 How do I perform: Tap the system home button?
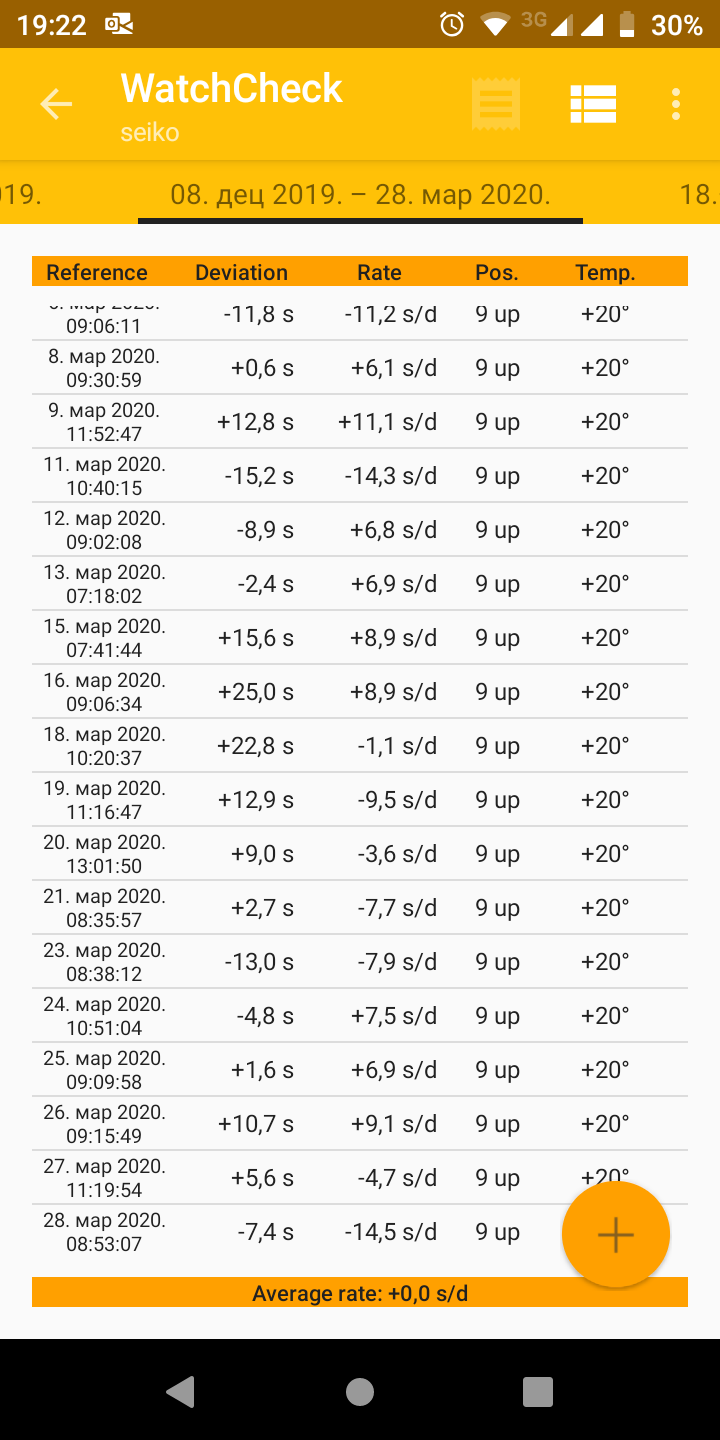(x=360, y=1391)
